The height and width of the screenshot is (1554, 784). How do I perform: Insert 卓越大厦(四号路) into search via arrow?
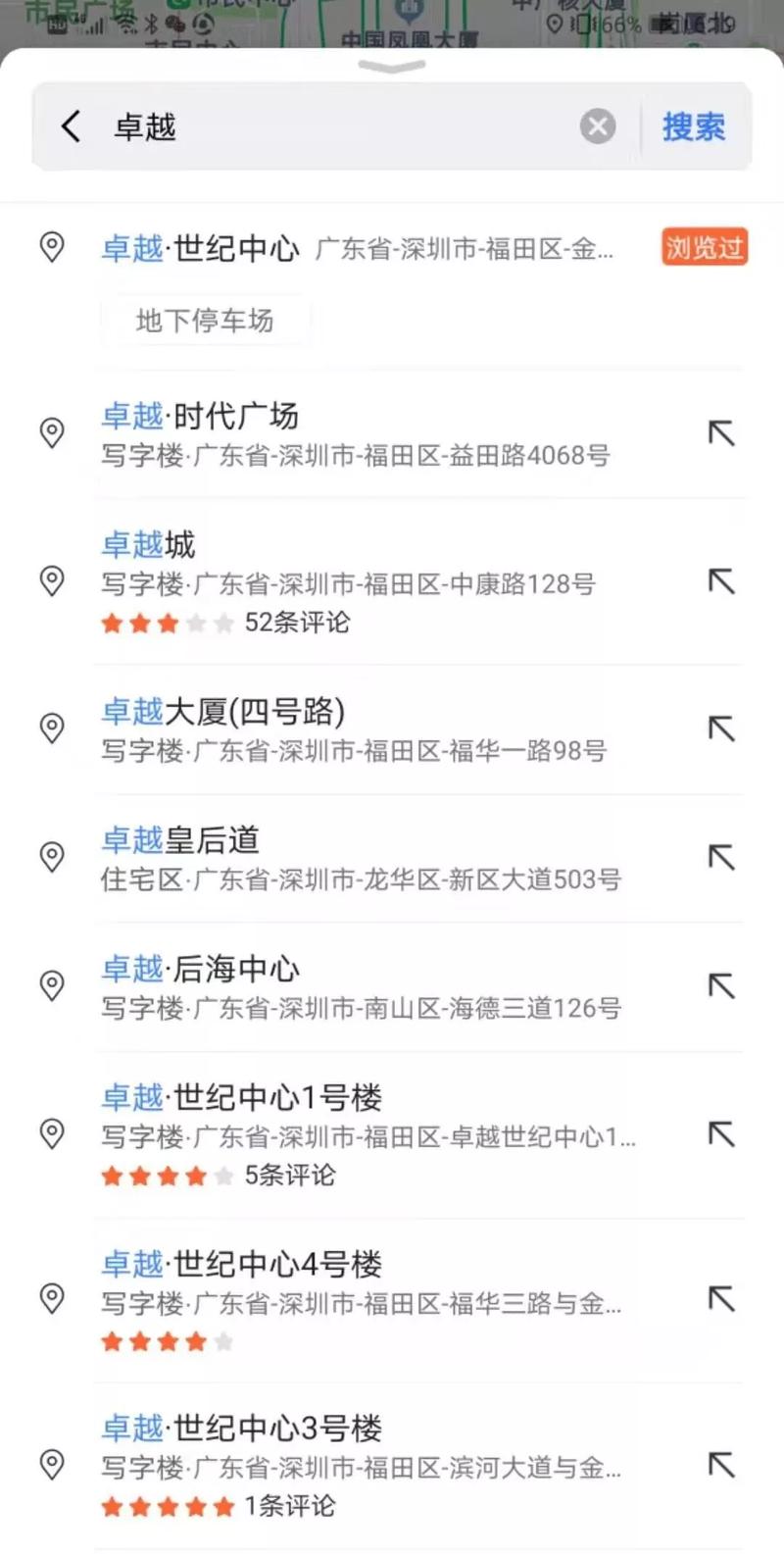721,728
